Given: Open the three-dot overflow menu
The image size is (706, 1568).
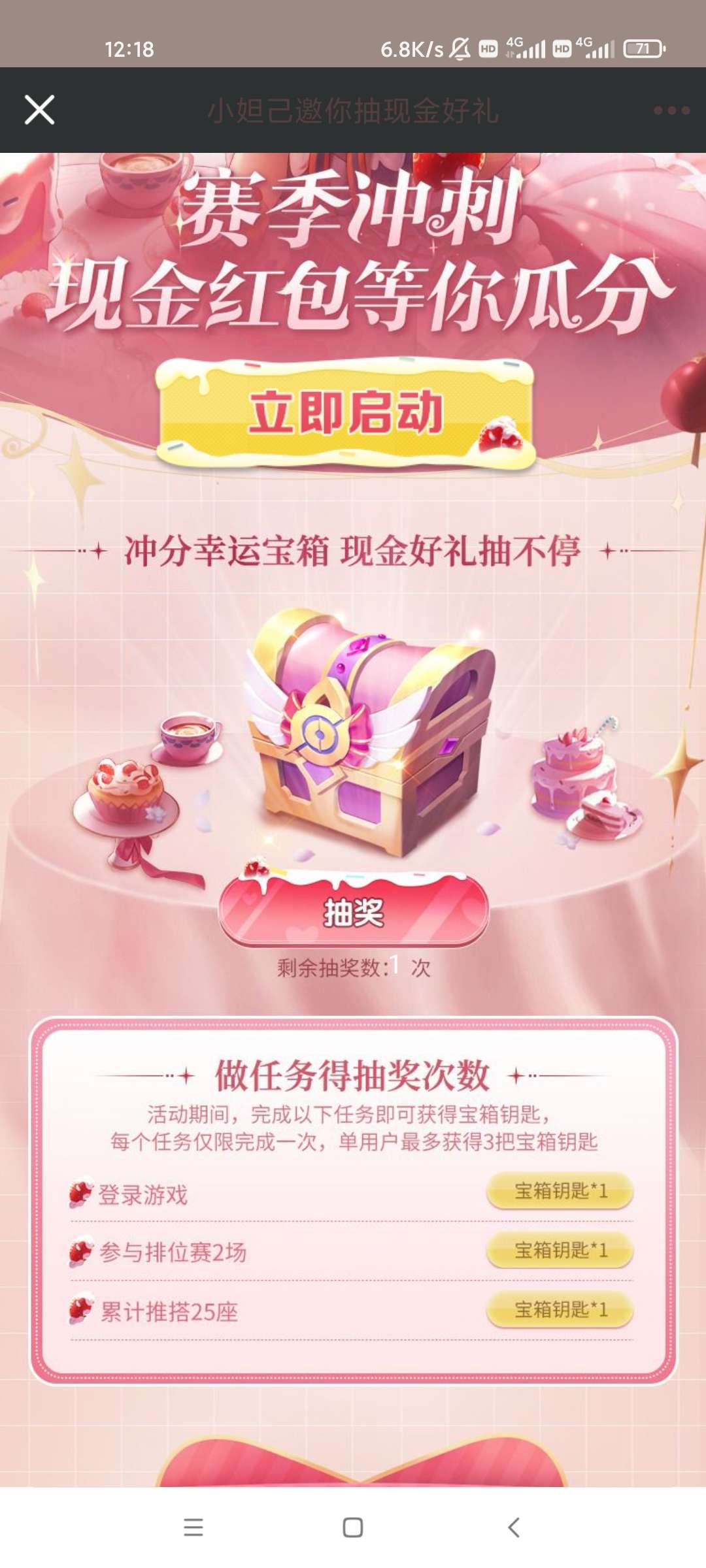Looking at the screenshot, I should tap(671, 110).
